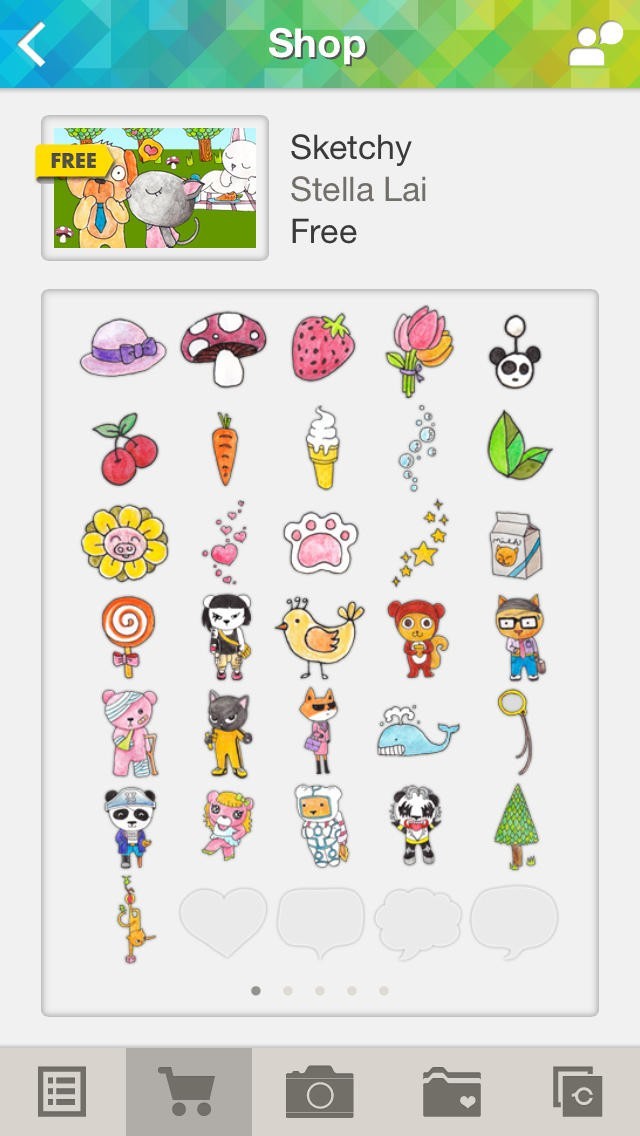Open the Sketchy sticker pack banner

click(x=155, y=188)
